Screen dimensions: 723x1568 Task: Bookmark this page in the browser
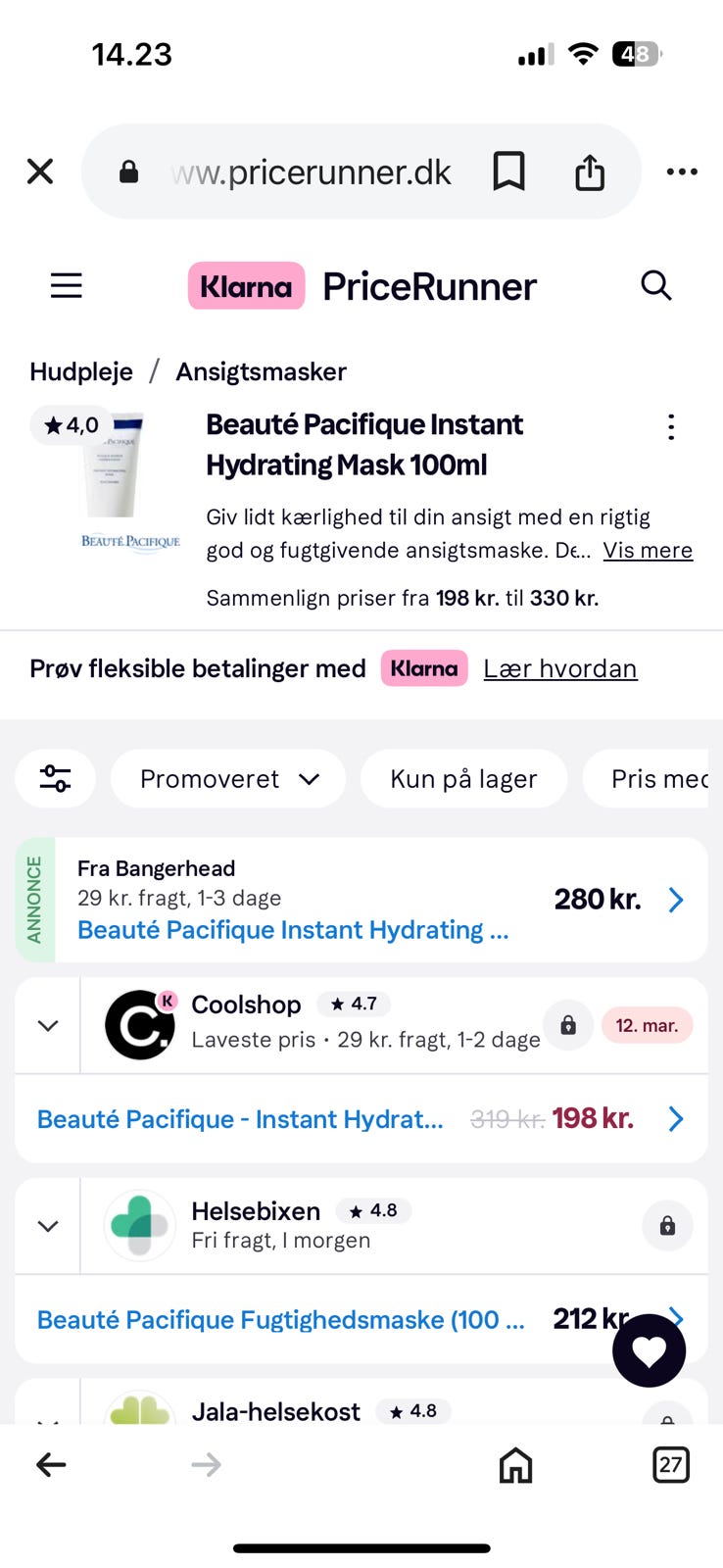[x=508, y=171]
